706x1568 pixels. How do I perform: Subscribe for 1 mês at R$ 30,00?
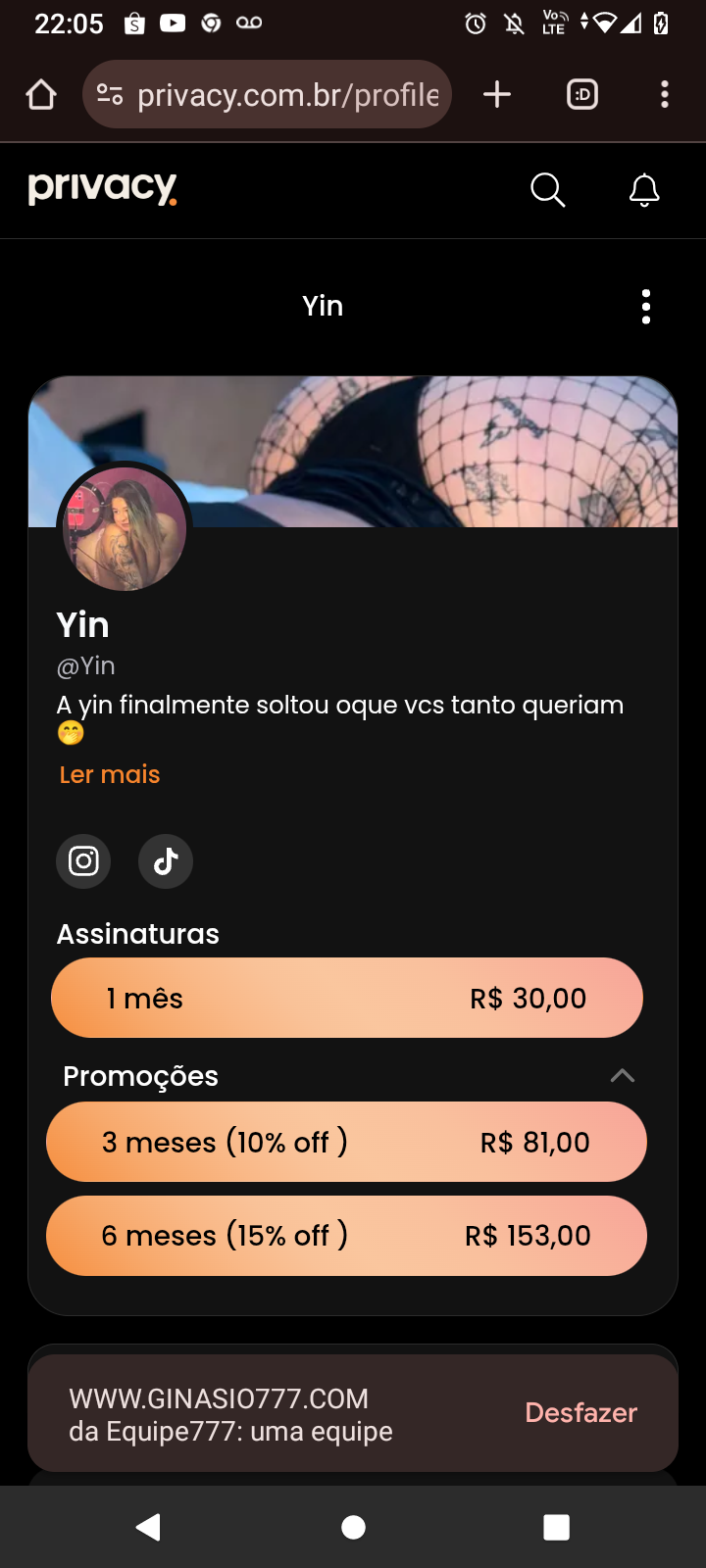point(347,998)
